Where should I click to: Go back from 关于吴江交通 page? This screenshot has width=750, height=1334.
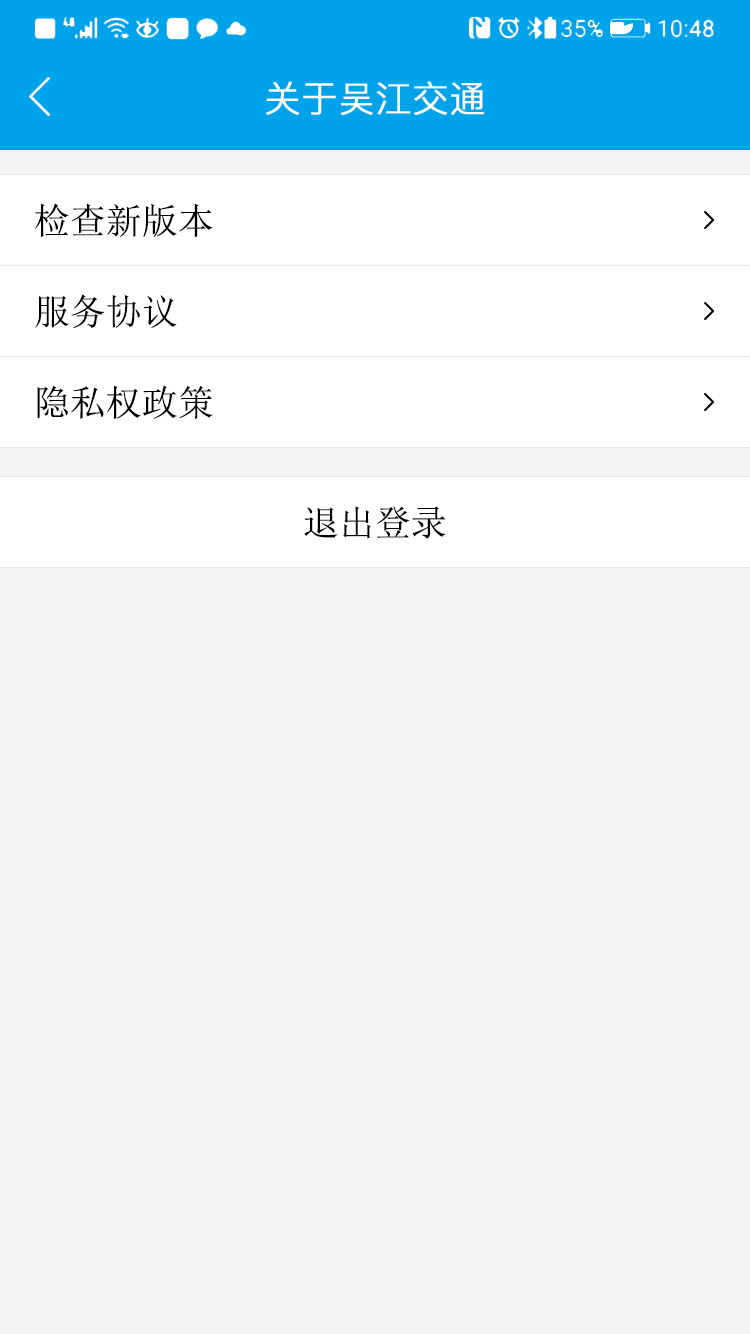pos(40,98)
